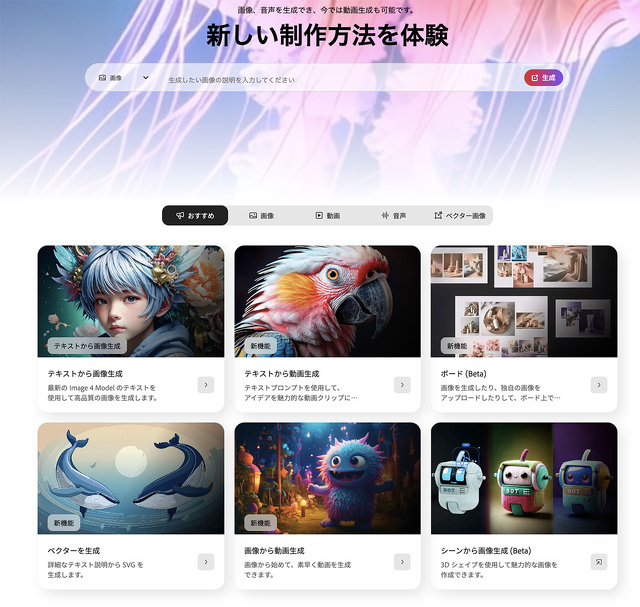Open the 画像 type dropdown
Image resolution: width=640 pixels, height=607 pixels.
click(x=122, y=78)
